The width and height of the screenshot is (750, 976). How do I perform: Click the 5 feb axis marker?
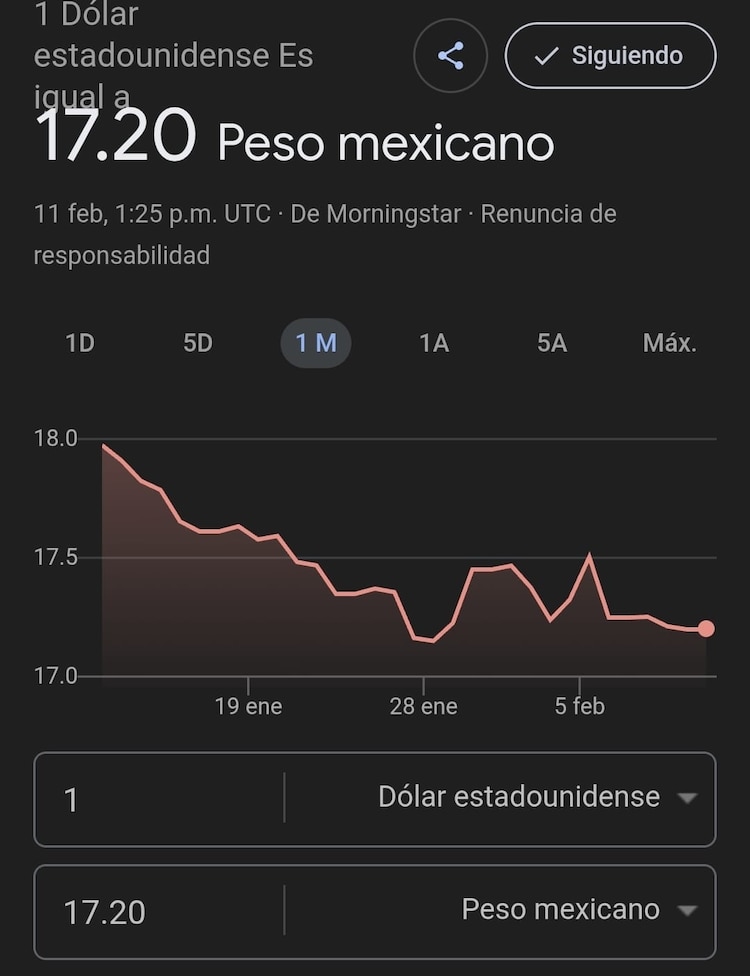[x=579, y=705]
